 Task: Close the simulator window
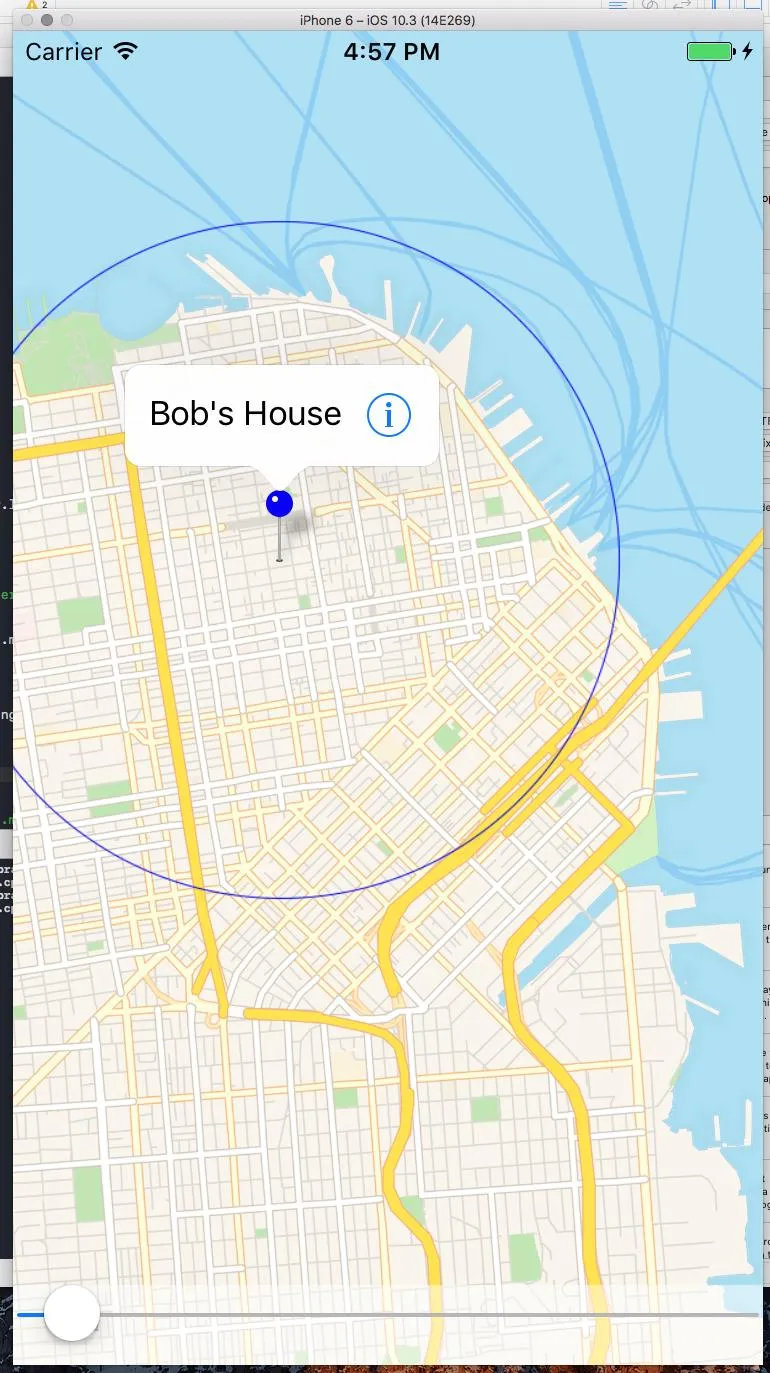(x=26, y=20)
